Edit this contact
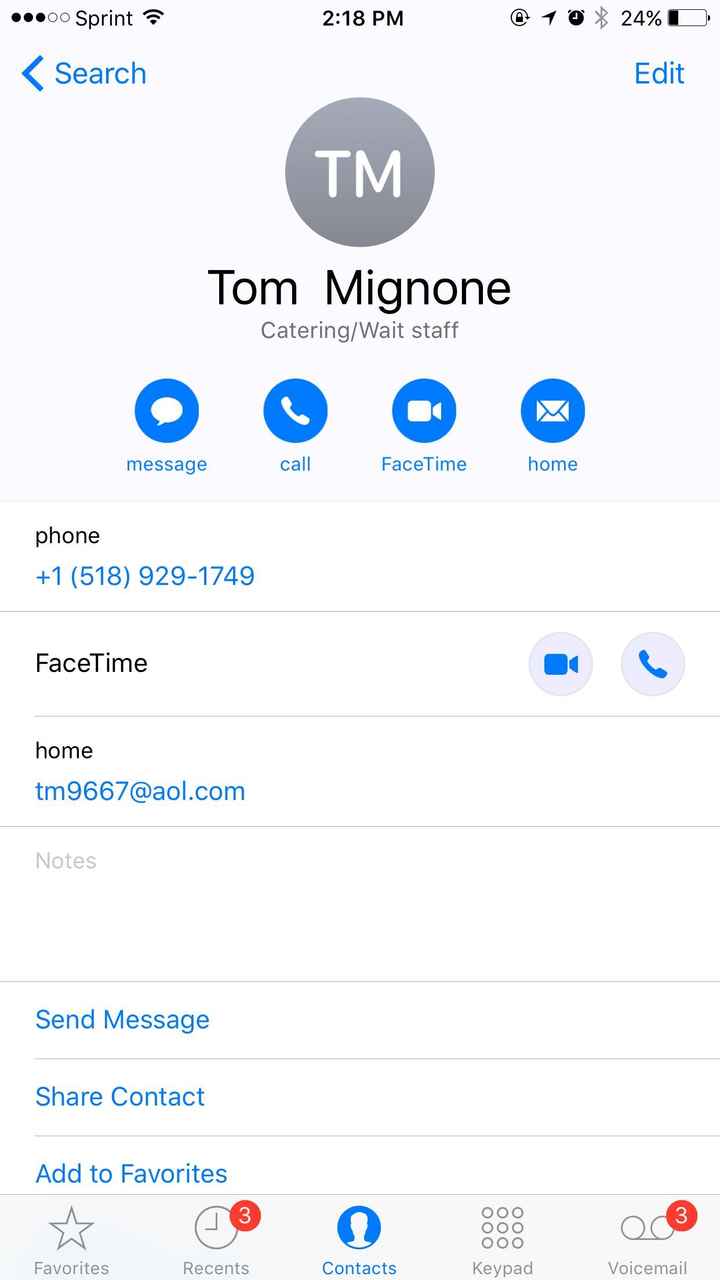 [x=659, y=74]
